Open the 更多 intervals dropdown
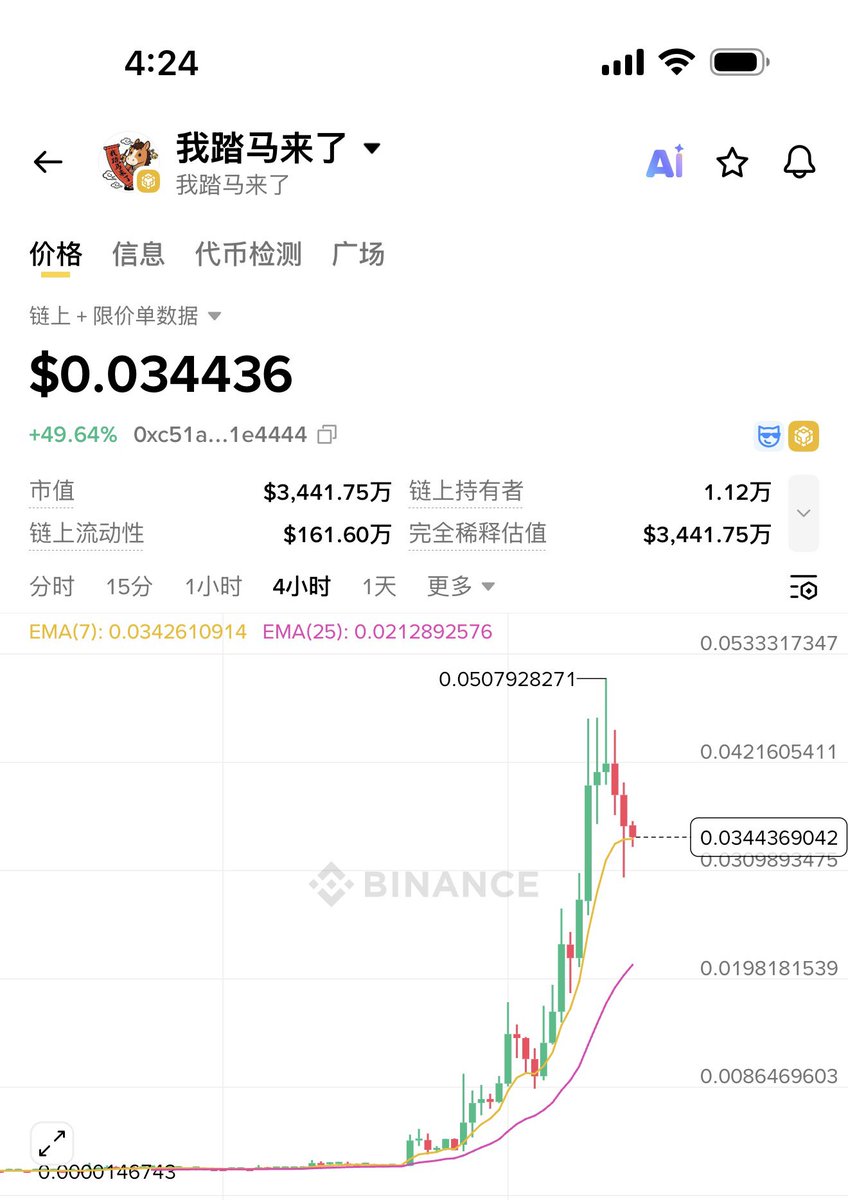 pos(461,586)
